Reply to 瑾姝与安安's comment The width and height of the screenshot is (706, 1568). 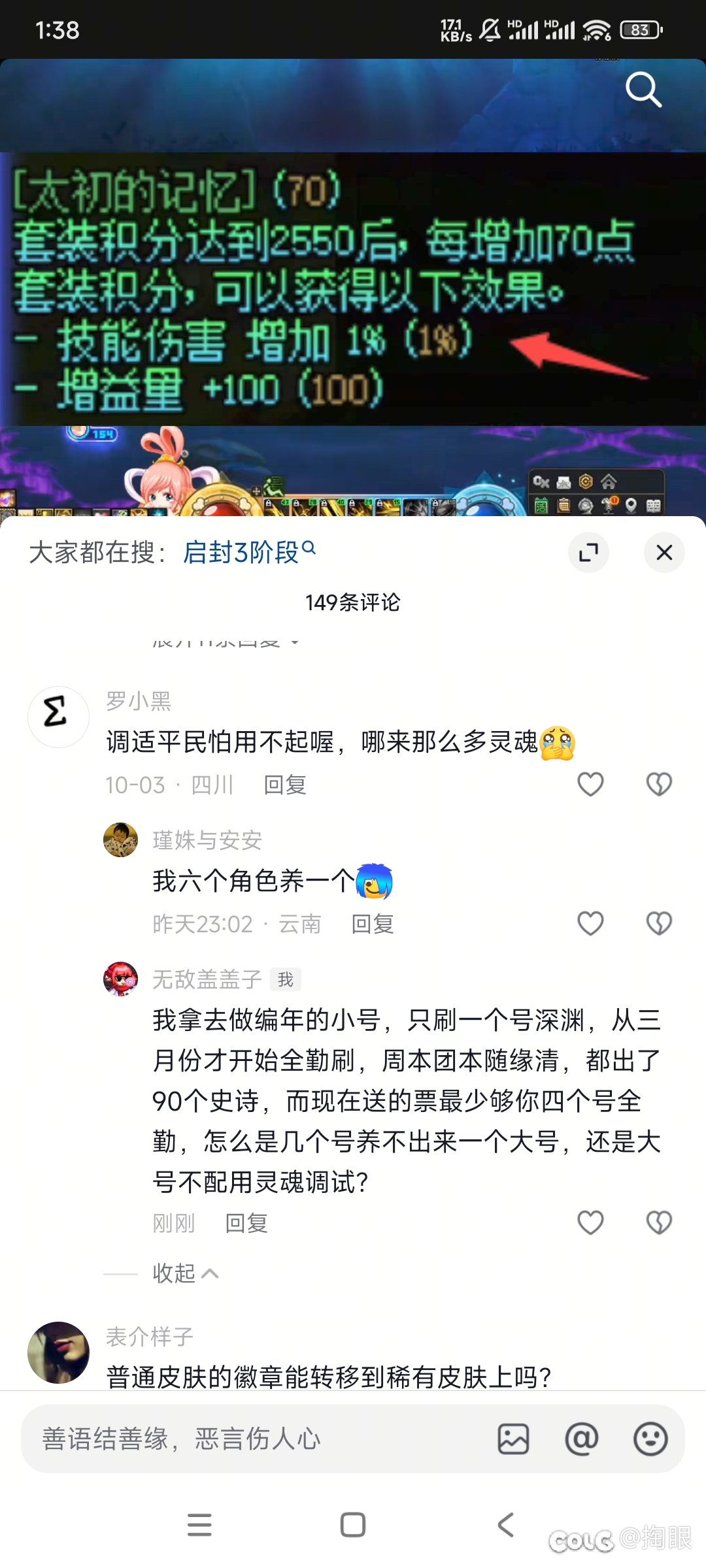[x=373, y=924]
